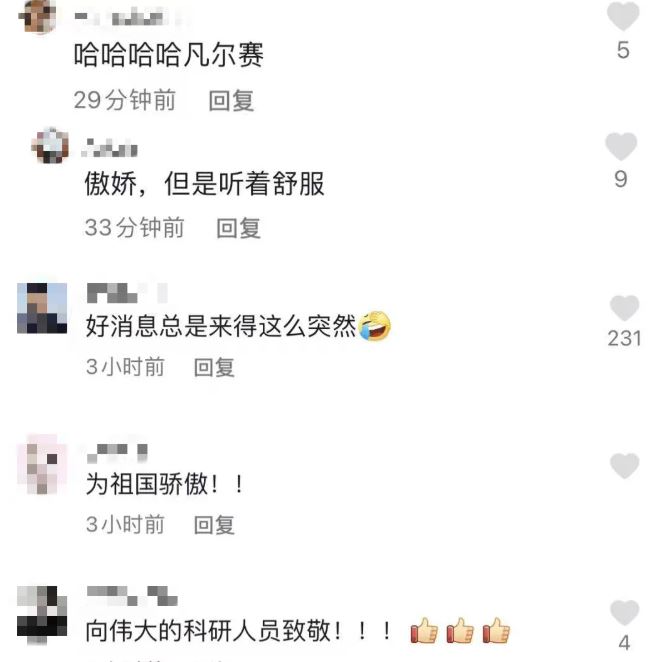Screen dimensions: 653x662
Task: Reply to the comment "哈哈哈哈凡尔赛"
Action: [x=231, y=100]
